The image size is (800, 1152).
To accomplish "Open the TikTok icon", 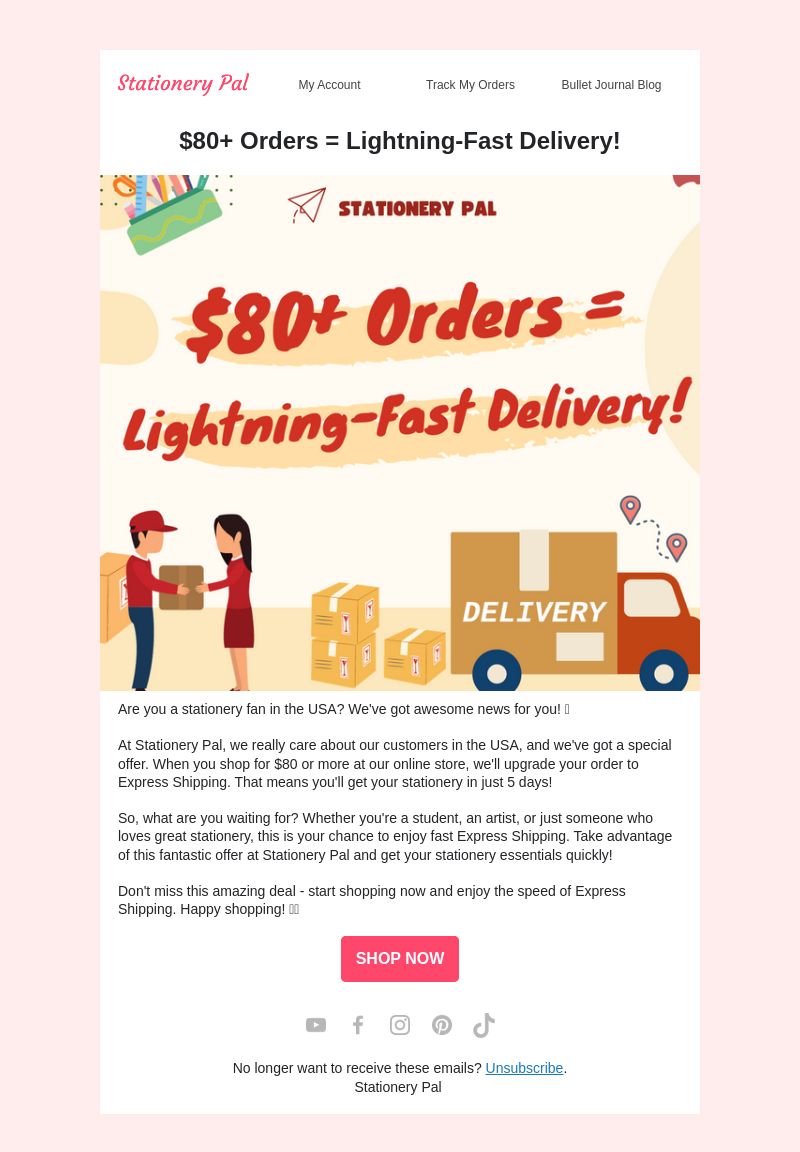I will (484, 1025).
